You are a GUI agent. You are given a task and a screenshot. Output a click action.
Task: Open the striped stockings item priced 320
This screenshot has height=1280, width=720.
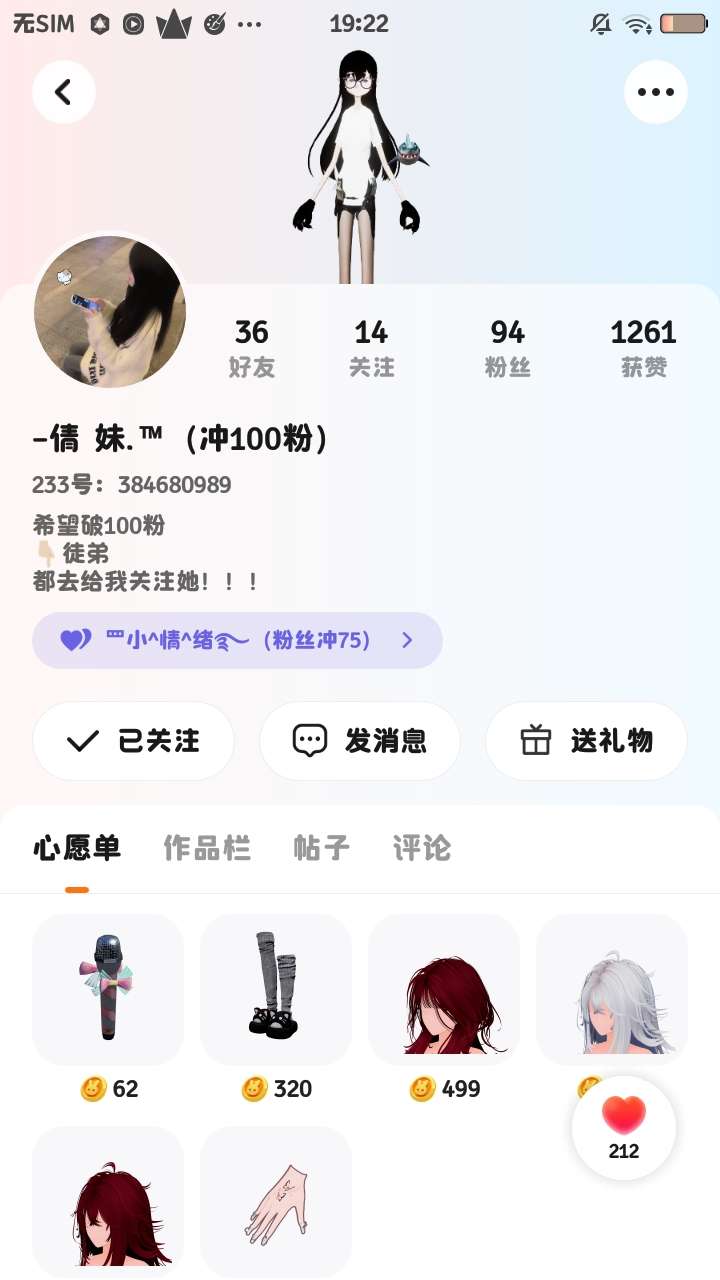click(x=276, y=989)
